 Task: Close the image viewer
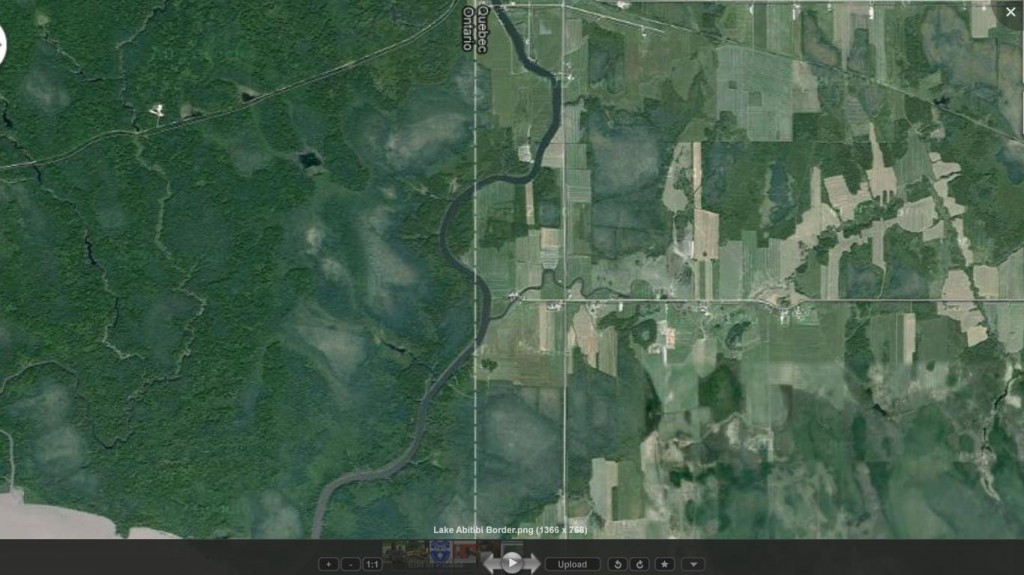[1008, 12]
